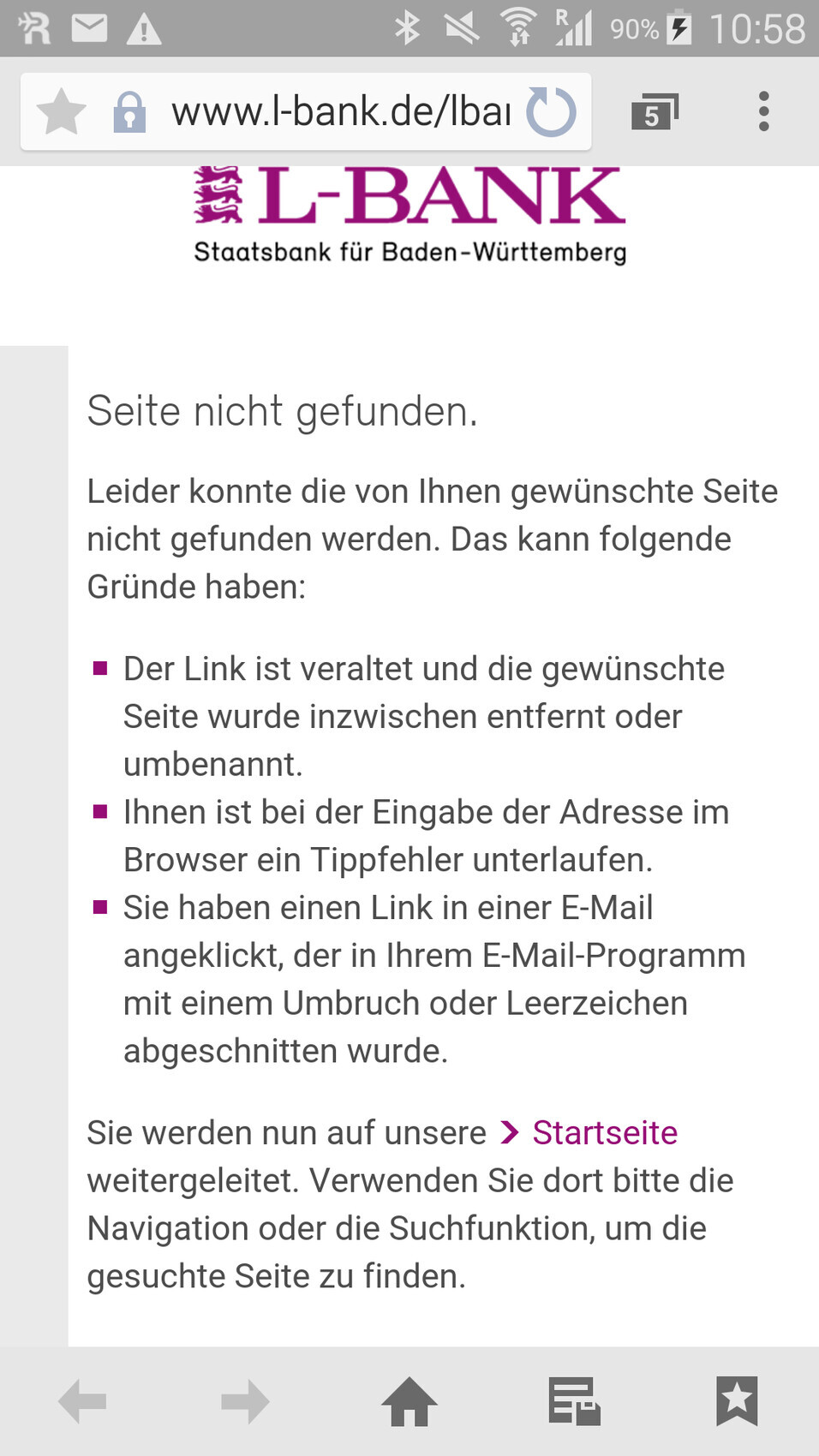The image size is (819, 1456).
Task: Go forward to the next page
Action: [x=245, y=1401]
